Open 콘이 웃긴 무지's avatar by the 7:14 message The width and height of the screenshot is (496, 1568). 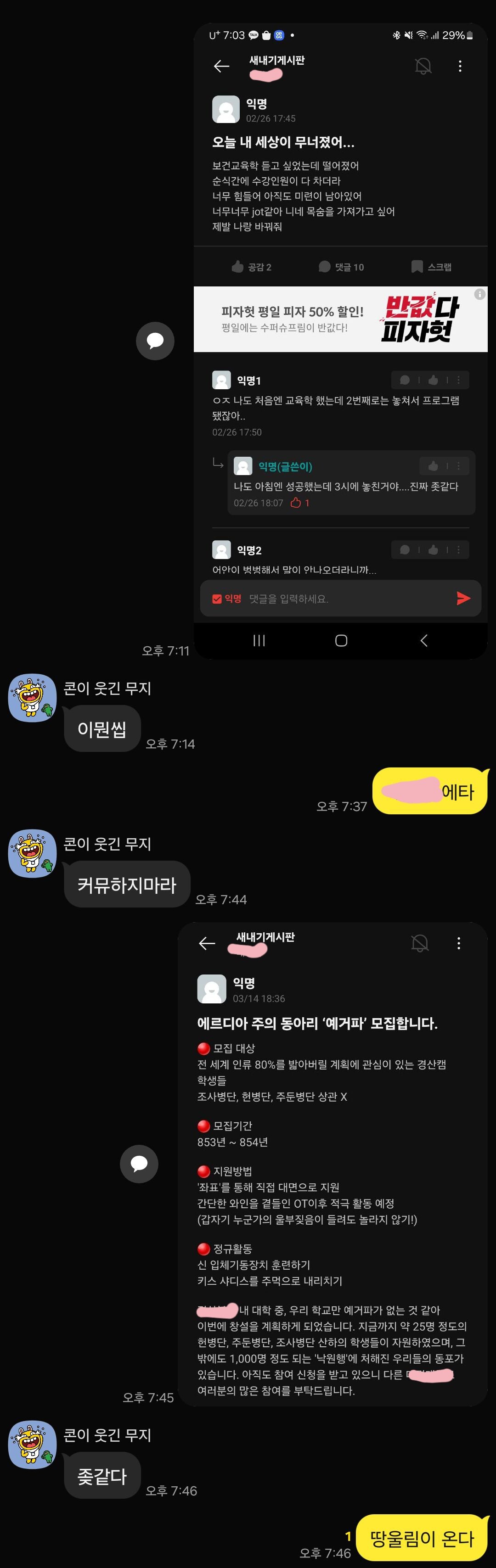point(32,698)
